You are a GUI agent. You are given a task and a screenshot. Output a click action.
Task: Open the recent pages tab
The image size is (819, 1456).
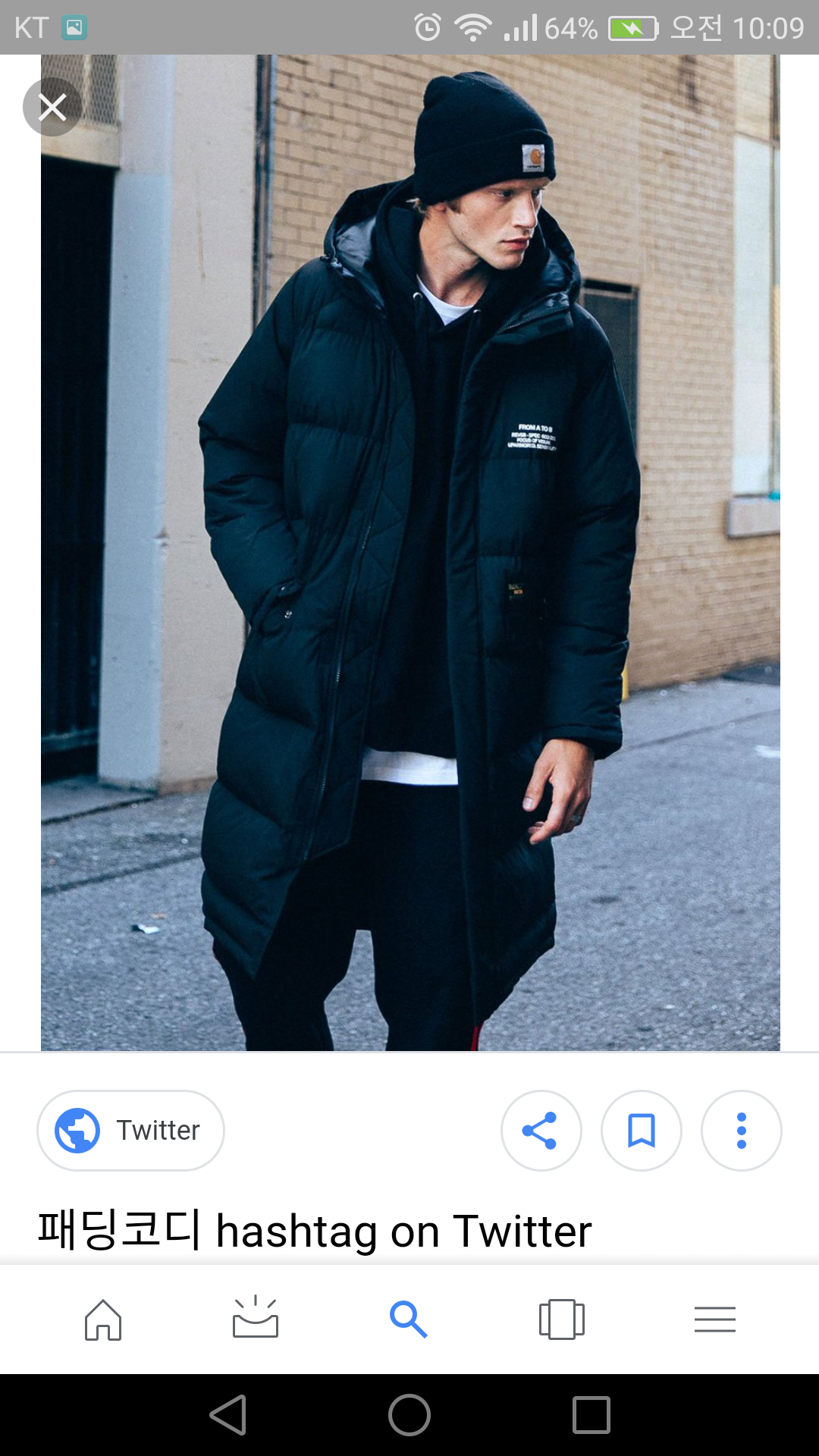(561, 1319)
